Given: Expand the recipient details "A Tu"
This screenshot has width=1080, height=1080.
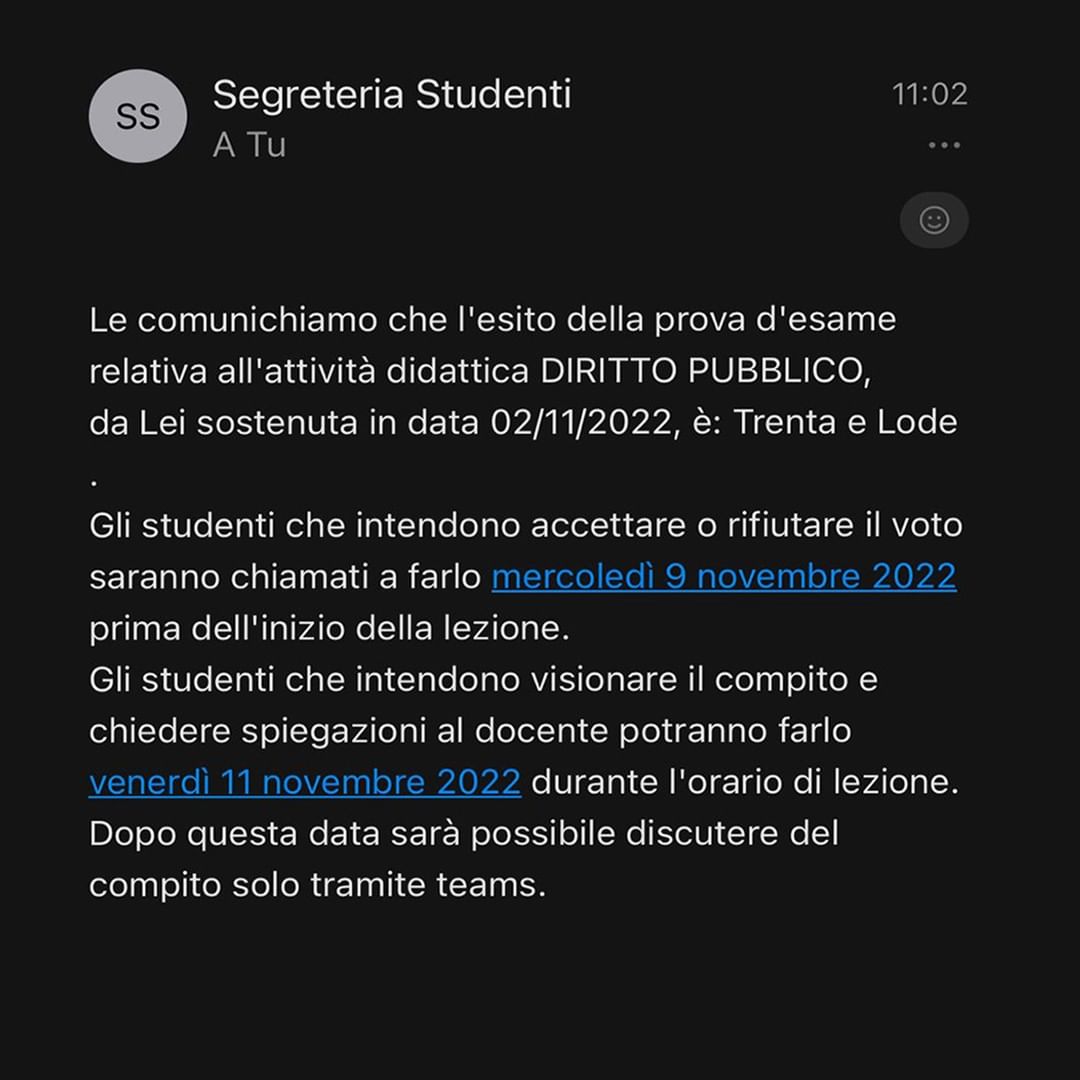Looking at the screenshot, I should tap(249, 145).
